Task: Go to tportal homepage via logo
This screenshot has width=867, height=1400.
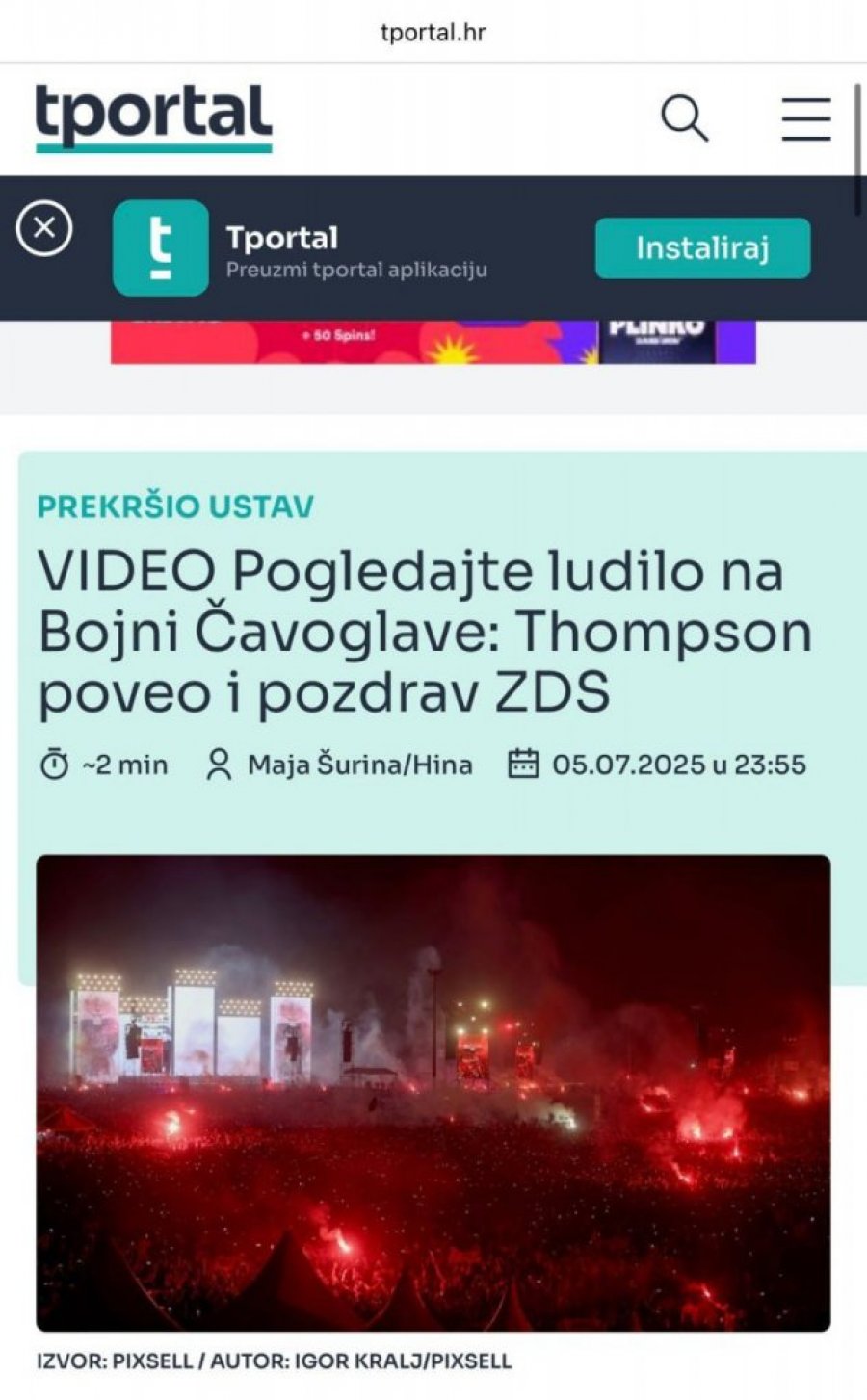Action: 154,117
